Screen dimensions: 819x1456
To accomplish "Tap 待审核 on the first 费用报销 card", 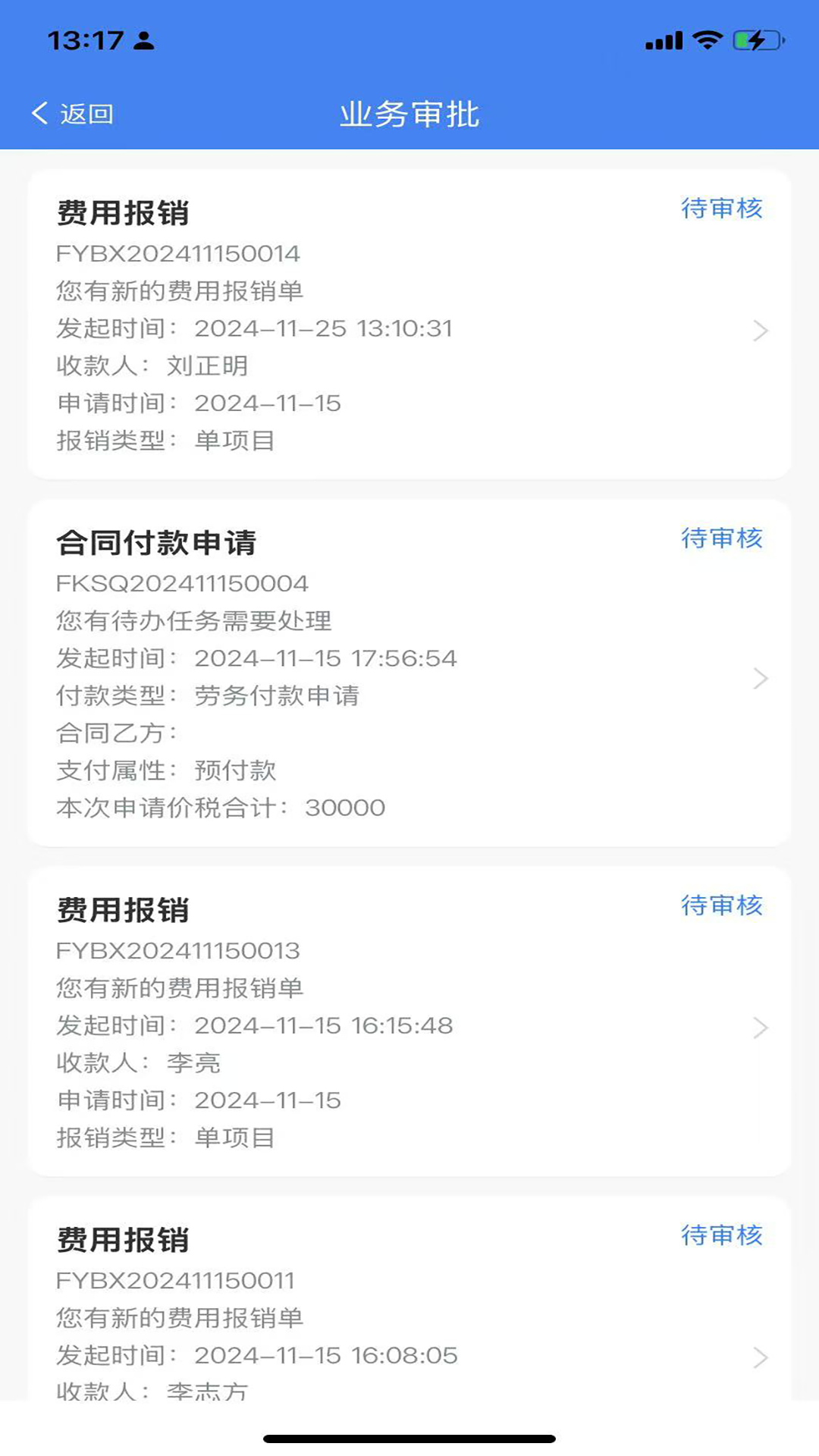I will tap(722, 209).
